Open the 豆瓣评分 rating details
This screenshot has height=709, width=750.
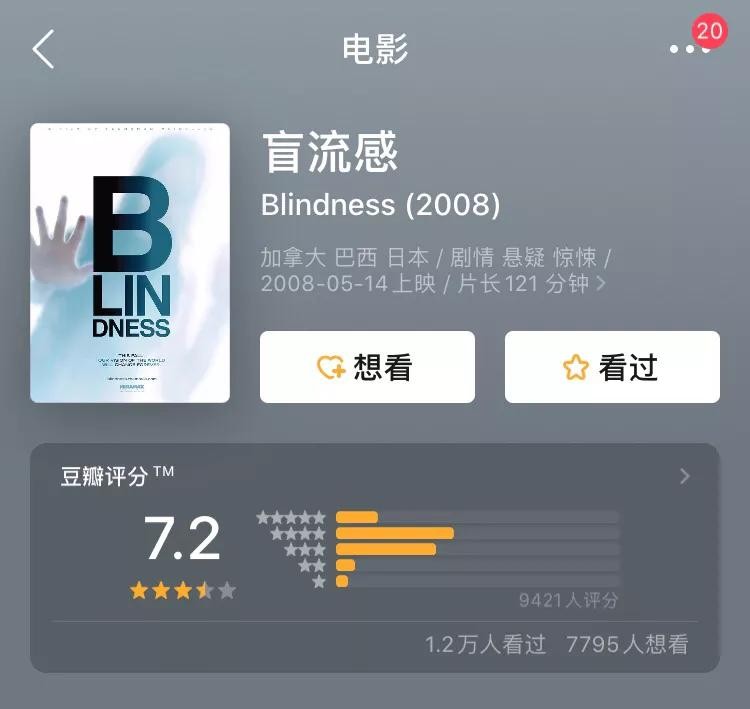(x=684, y=476)
